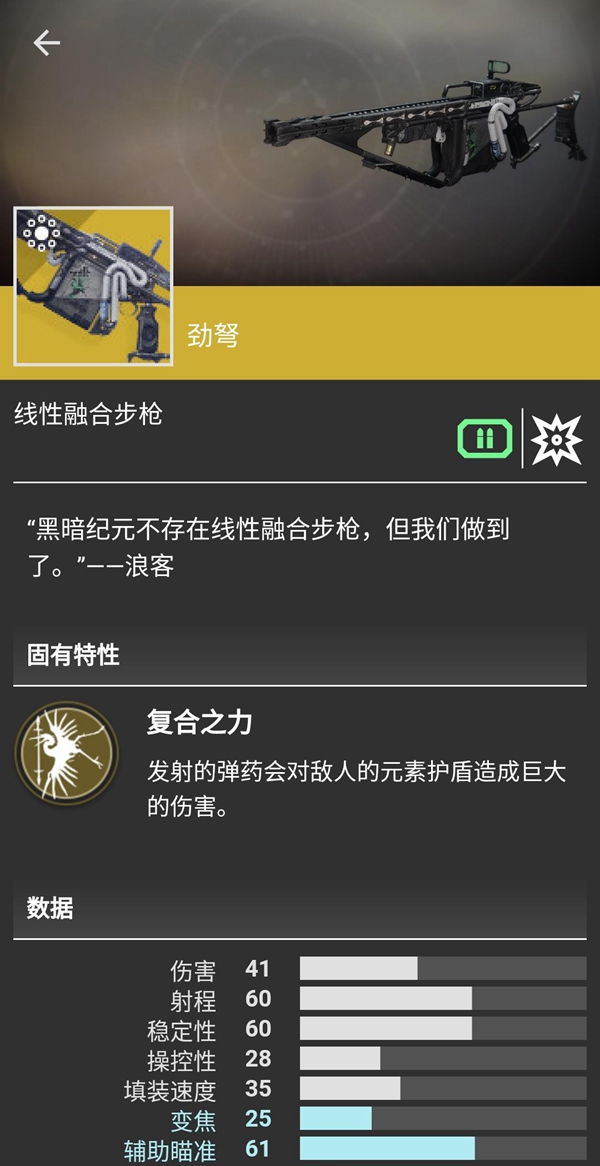Go back with the top-left arrow
Viewport: 600px width, 1166px height.
(46, 43)
